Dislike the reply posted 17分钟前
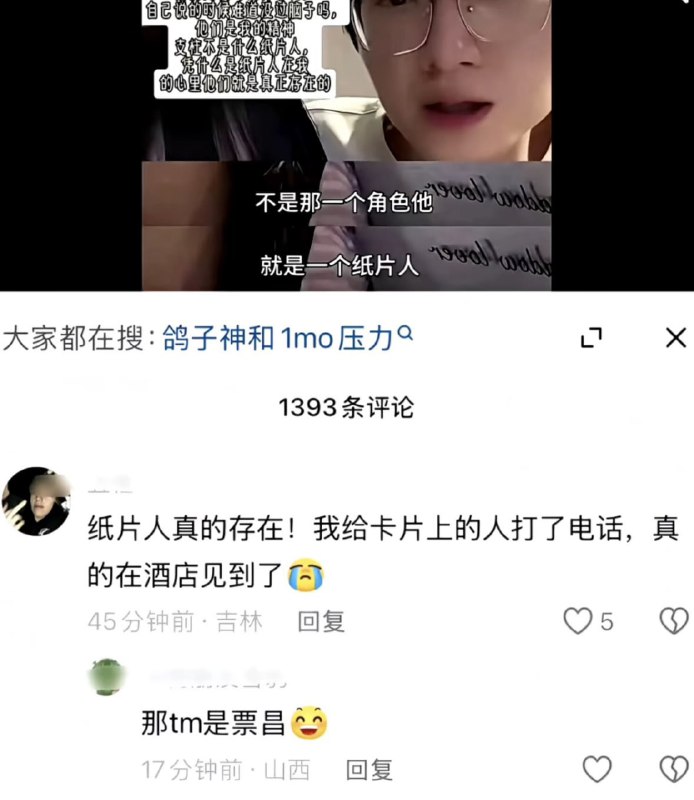694x800 pixels. coord(675,769)
